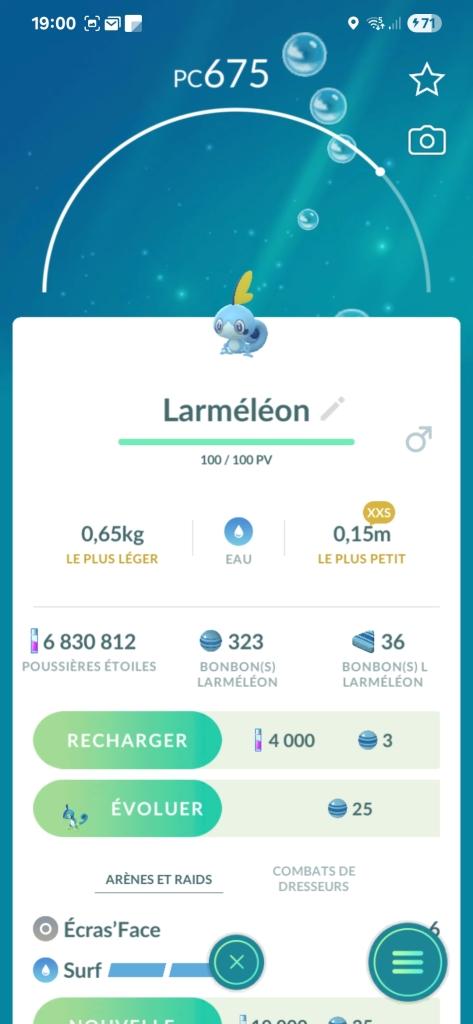Tap the RECHARGER power-up button
Viewport: 473px width, 1024px height.
(127, 740)
